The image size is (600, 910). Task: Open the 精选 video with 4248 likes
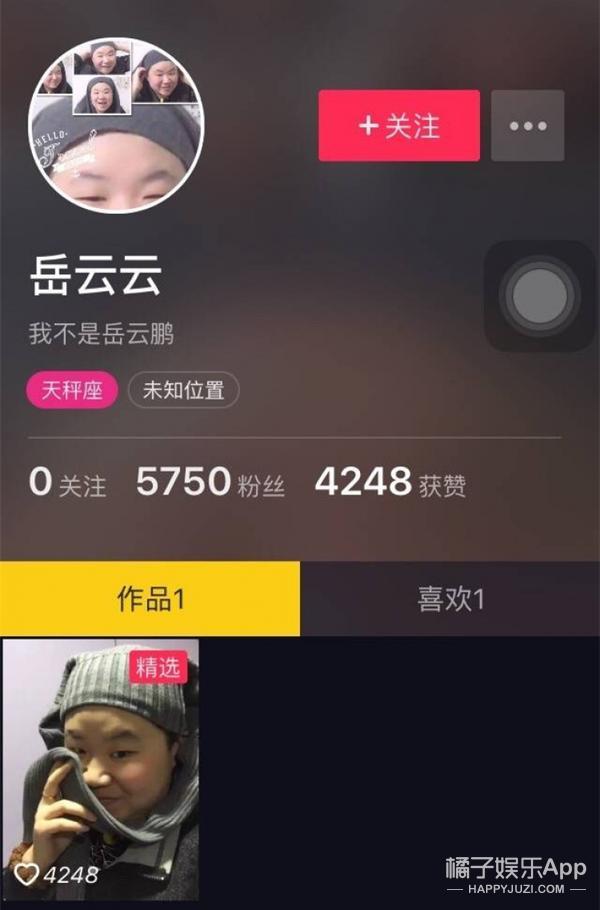(100, 770)
